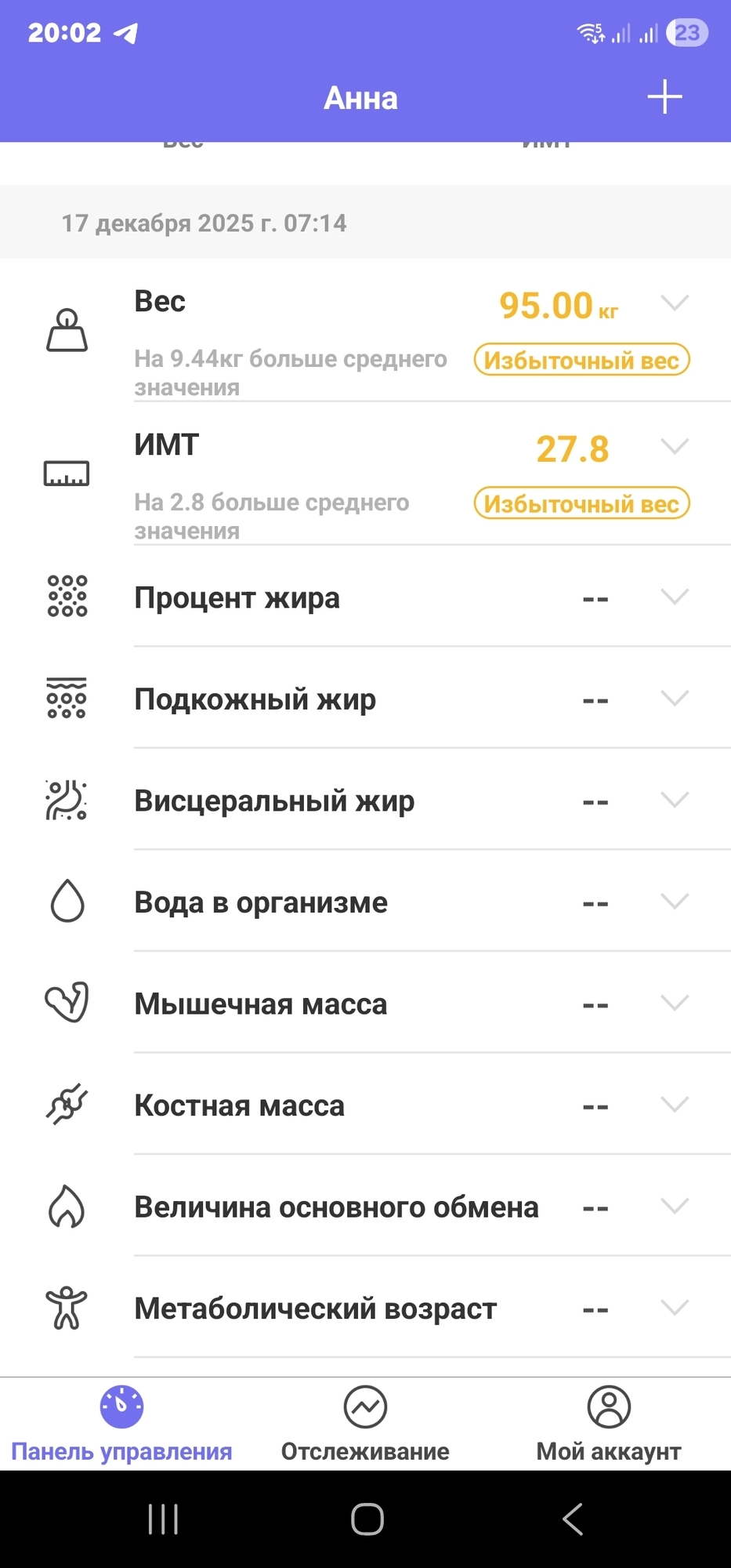Select the Панель управления tab
This screenshot has width=731, height=1568.
click(121, 1424)
